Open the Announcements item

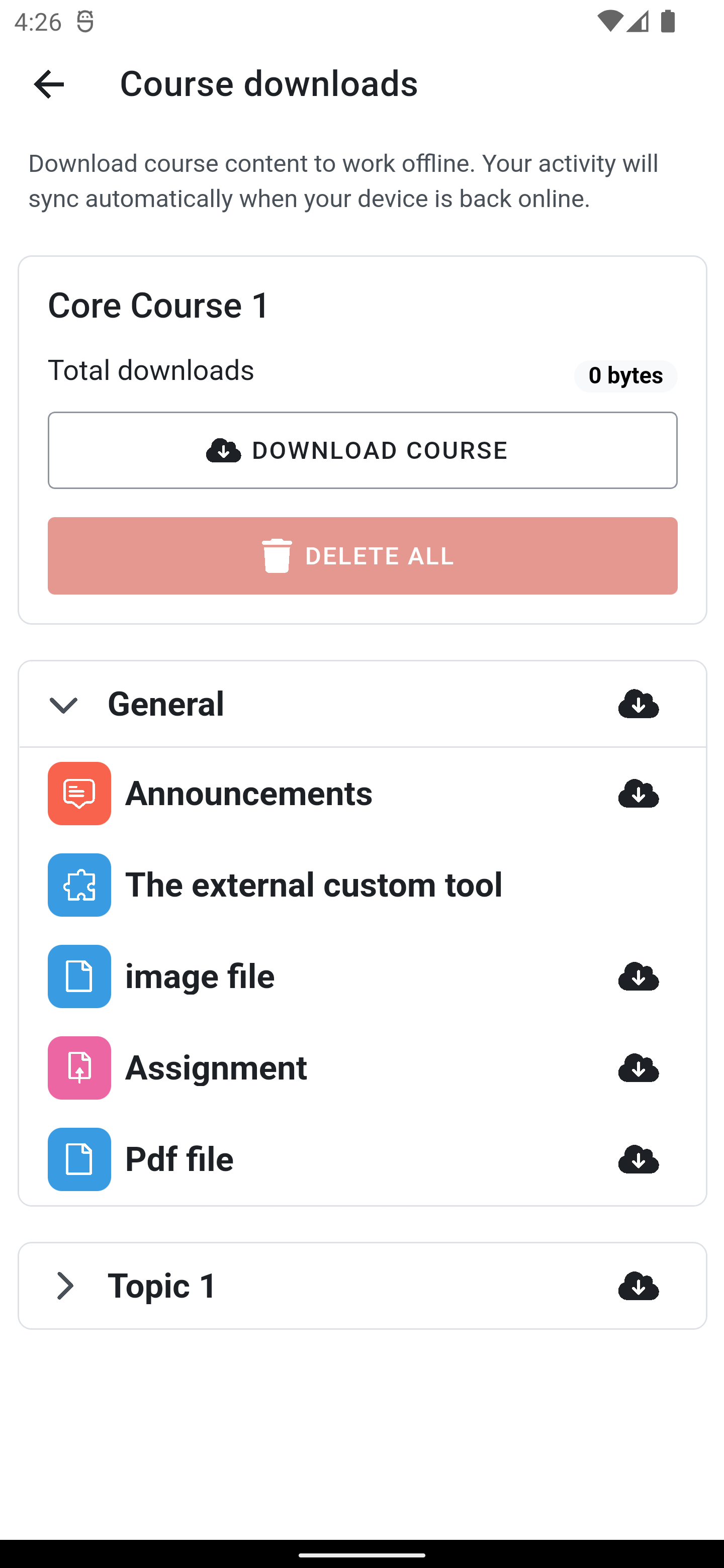(x=248, y=793)
